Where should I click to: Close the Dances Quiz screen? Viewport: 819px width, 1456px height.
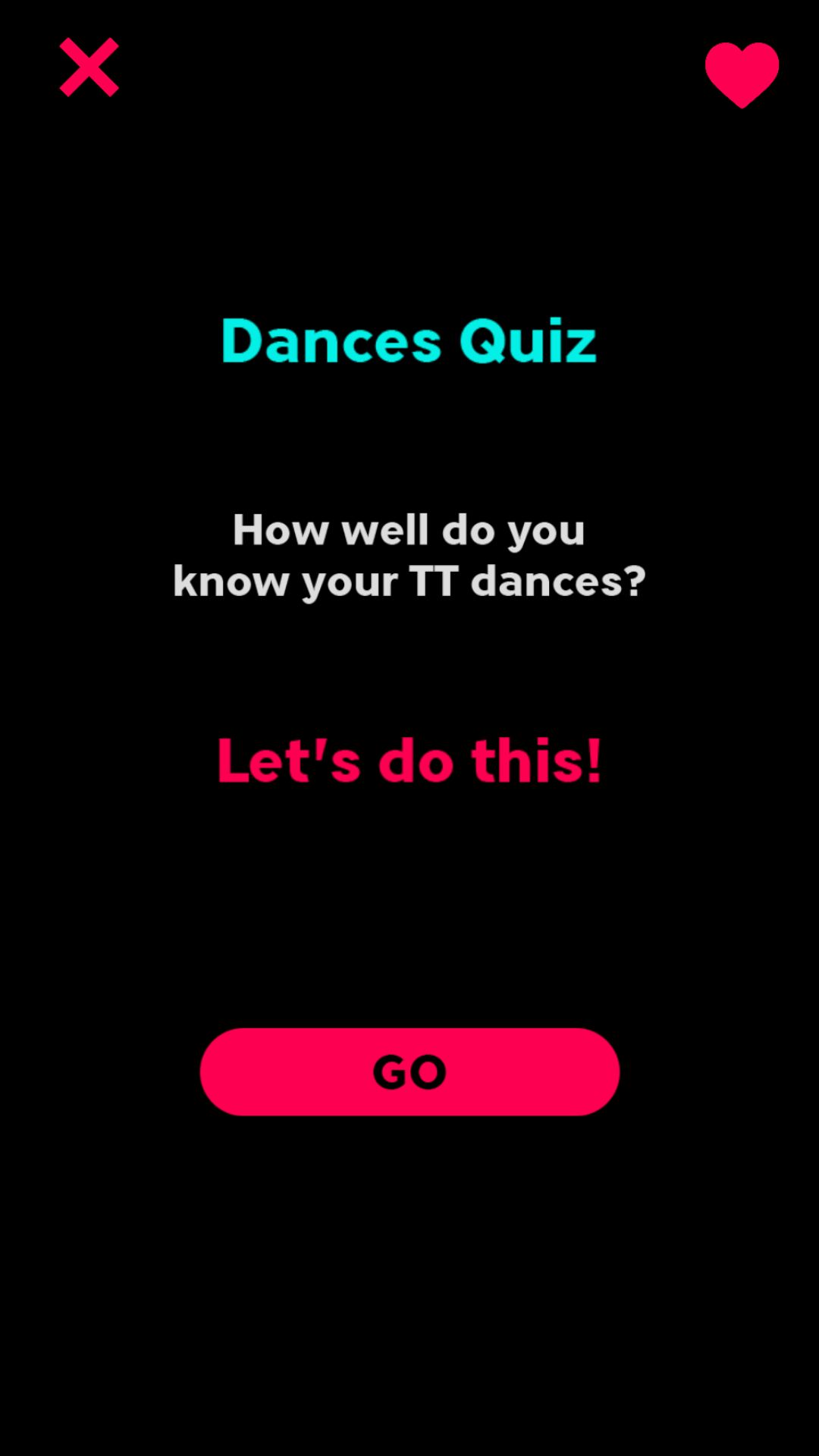89,67
